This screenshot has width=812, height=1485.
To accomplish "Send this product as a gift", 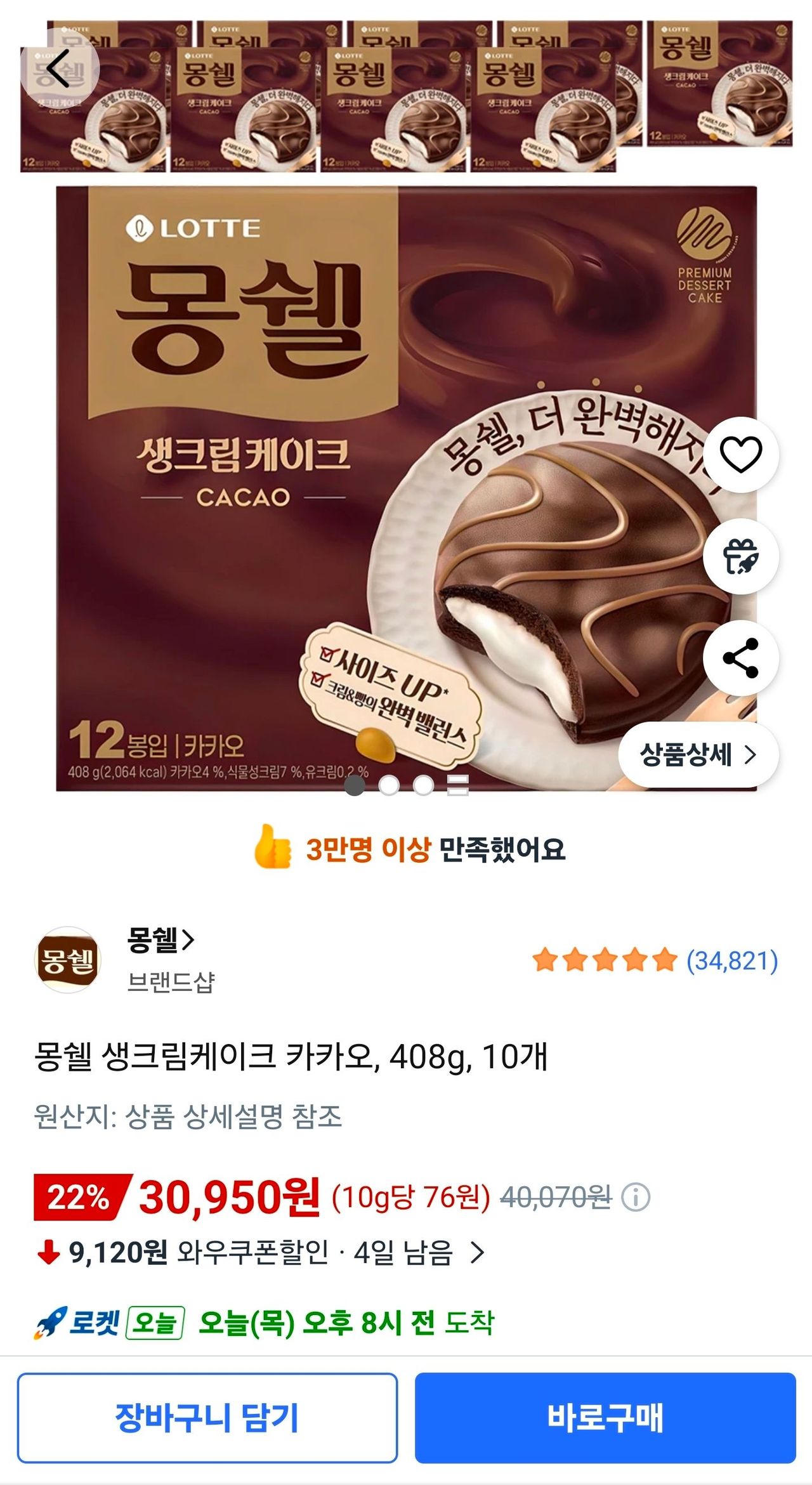I will point(740,556).
